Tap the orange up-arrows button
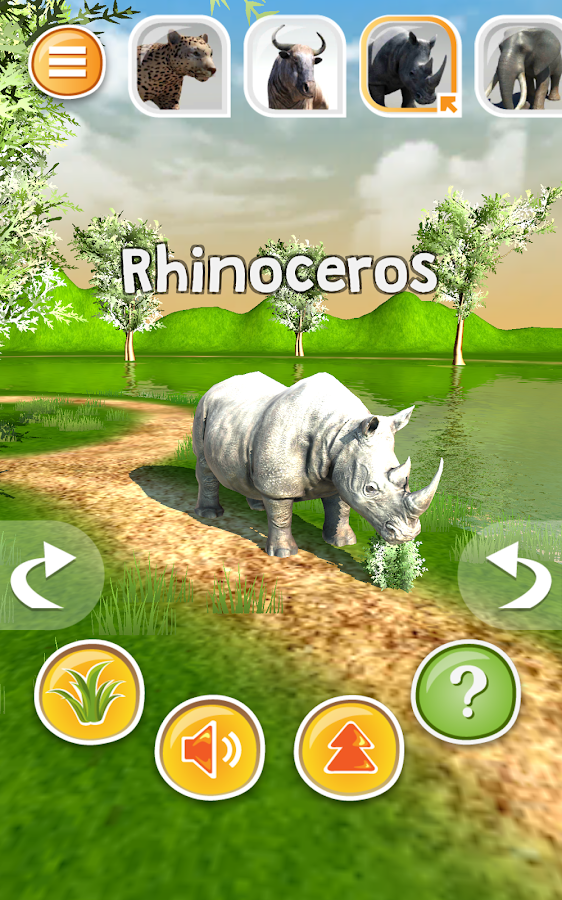 [x=349, y=748]
